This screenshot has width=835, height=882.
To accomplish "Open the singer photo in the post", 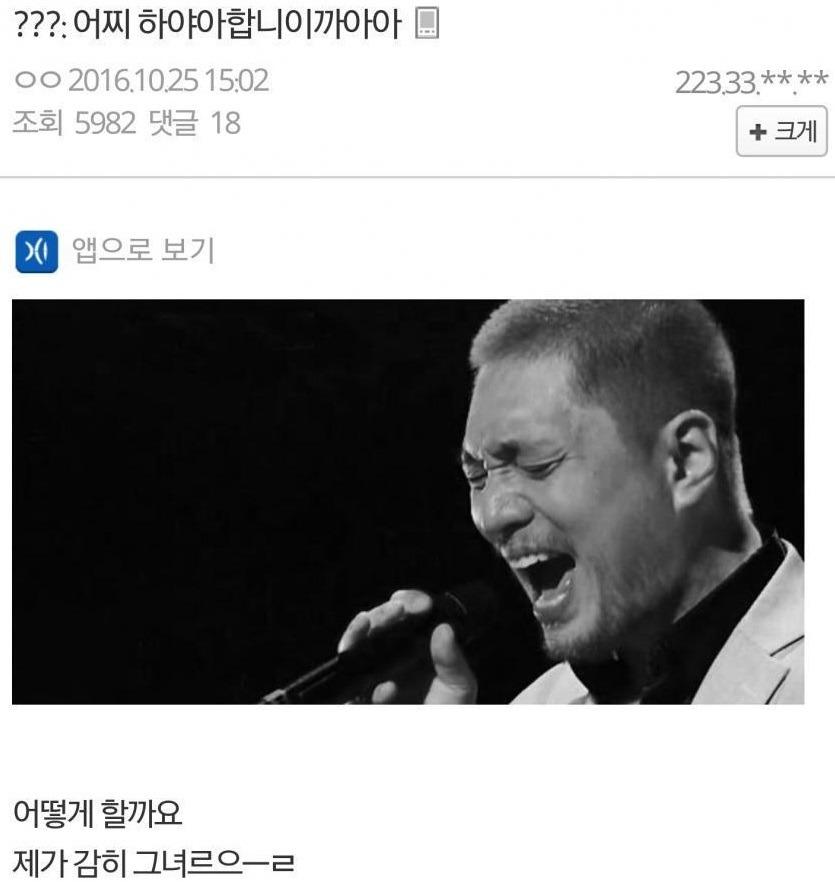I will [x=408, y=501].
